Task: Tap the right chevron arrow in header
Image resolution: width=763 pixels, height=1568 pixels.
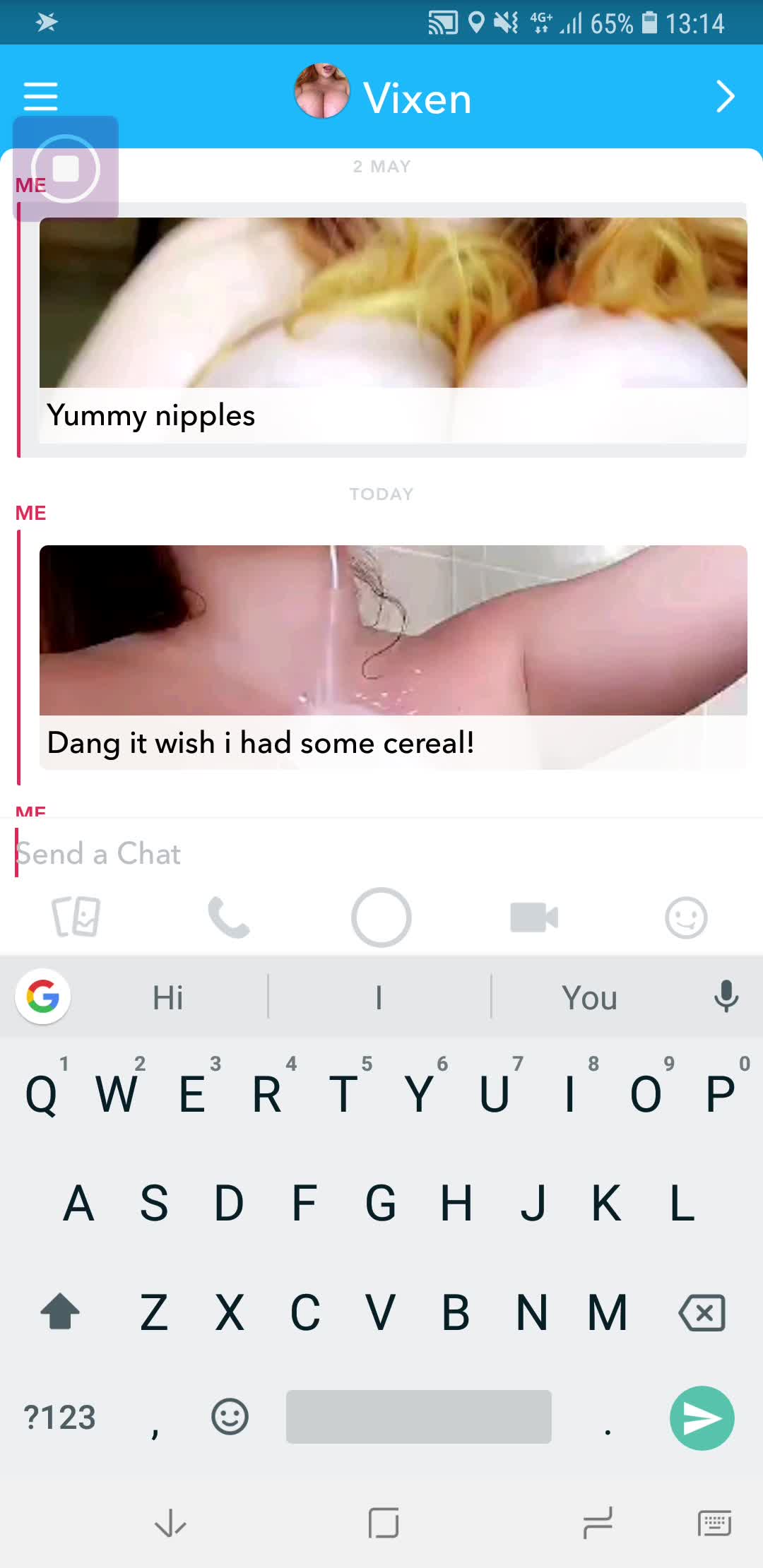Action: pos(725,97)
